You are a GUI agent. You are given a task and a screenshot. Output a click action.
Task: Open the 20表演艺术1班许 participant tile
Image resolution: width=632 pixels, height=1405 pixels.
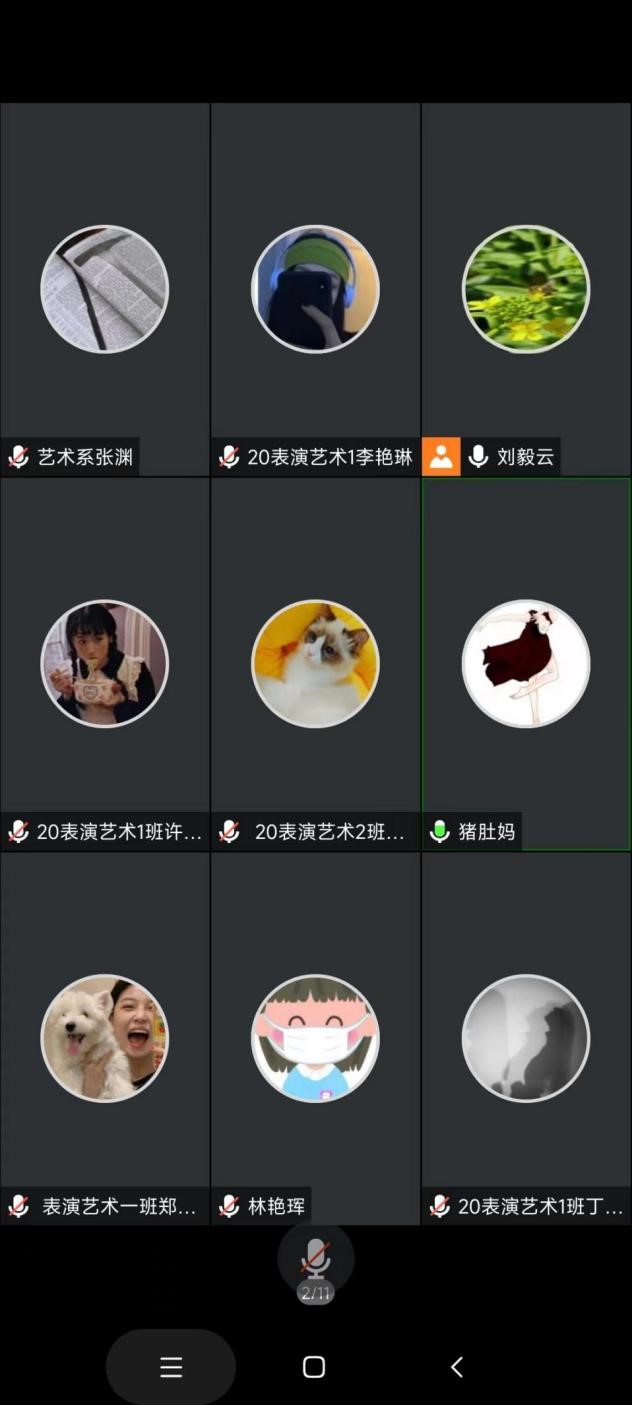pyautogui.click(x=105, y=663)
